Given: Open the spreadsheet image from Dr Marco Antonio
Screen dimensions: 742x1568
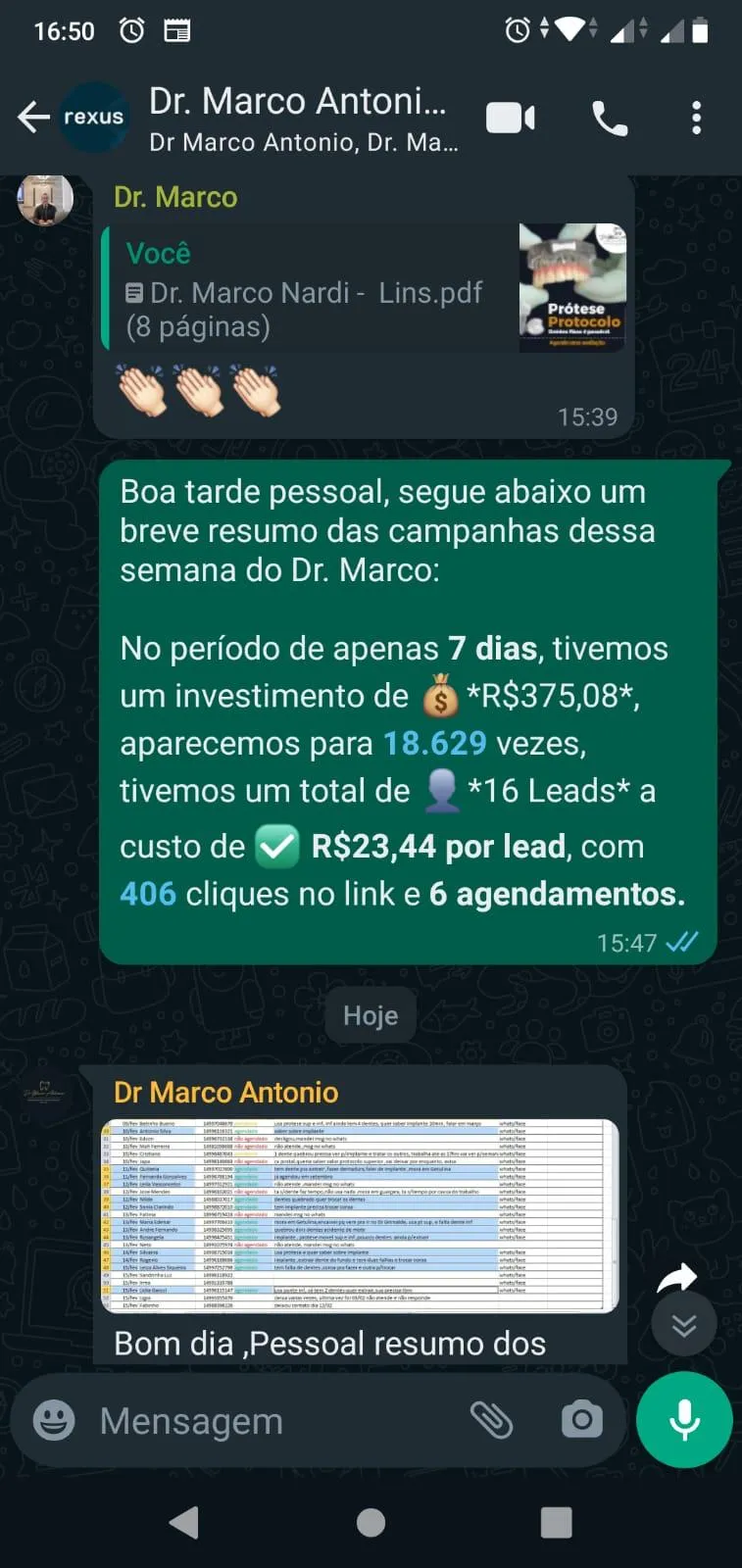Looking at the screenshot, I should (360, 1215).
